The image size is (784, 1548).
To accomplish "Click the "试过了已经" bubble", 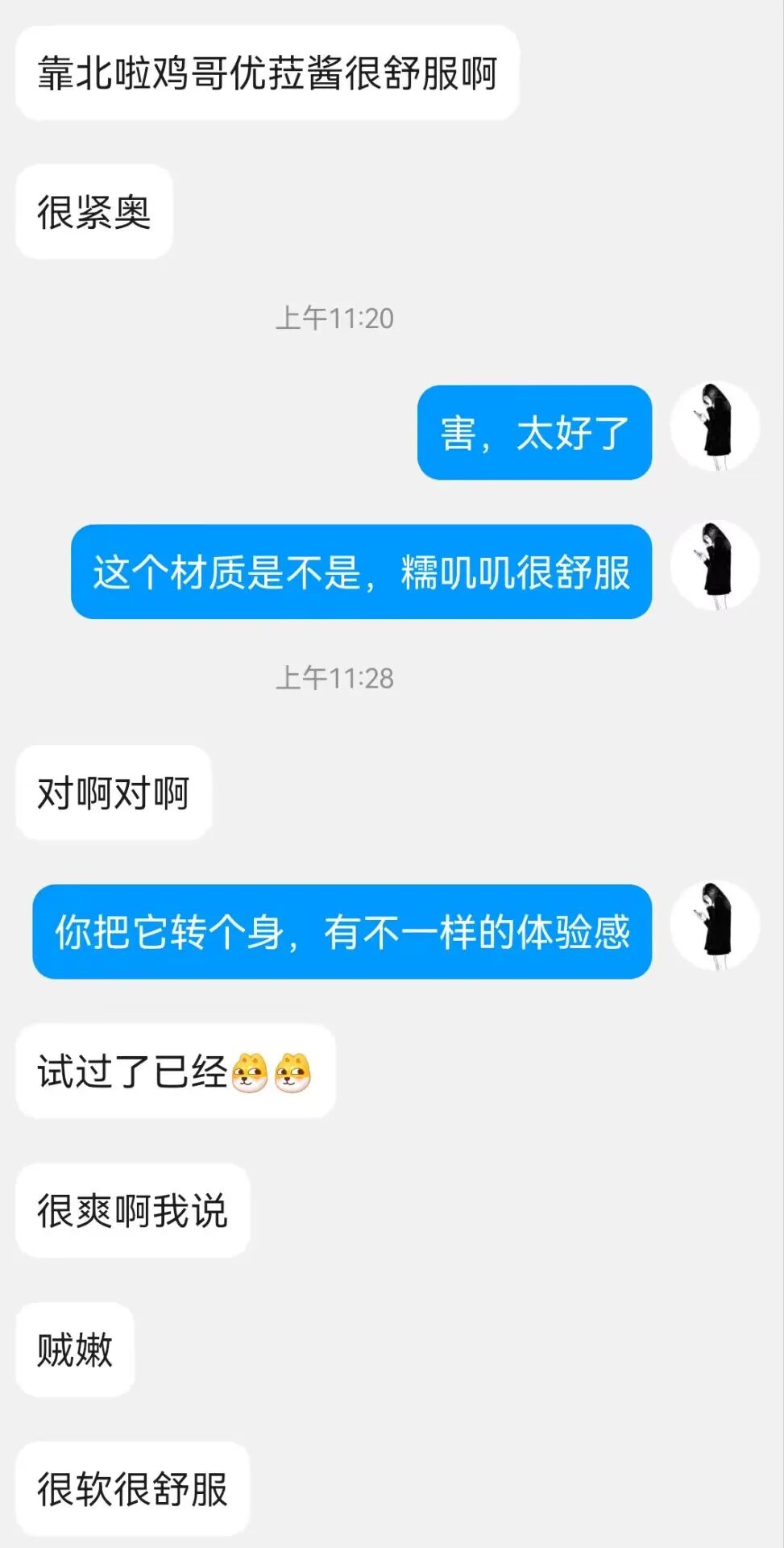I will point(176,1070).
